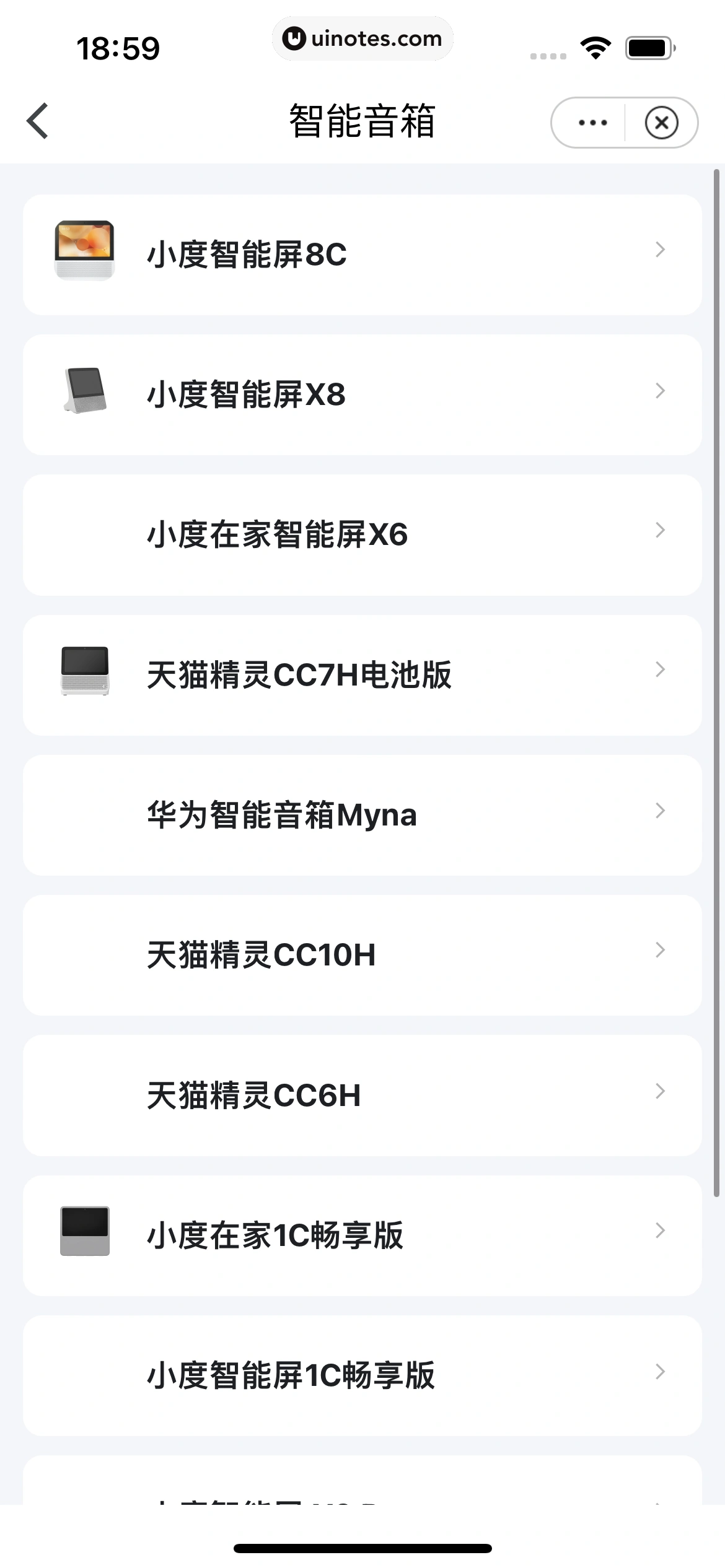Open the mini-program more options menu

point(592,123)
